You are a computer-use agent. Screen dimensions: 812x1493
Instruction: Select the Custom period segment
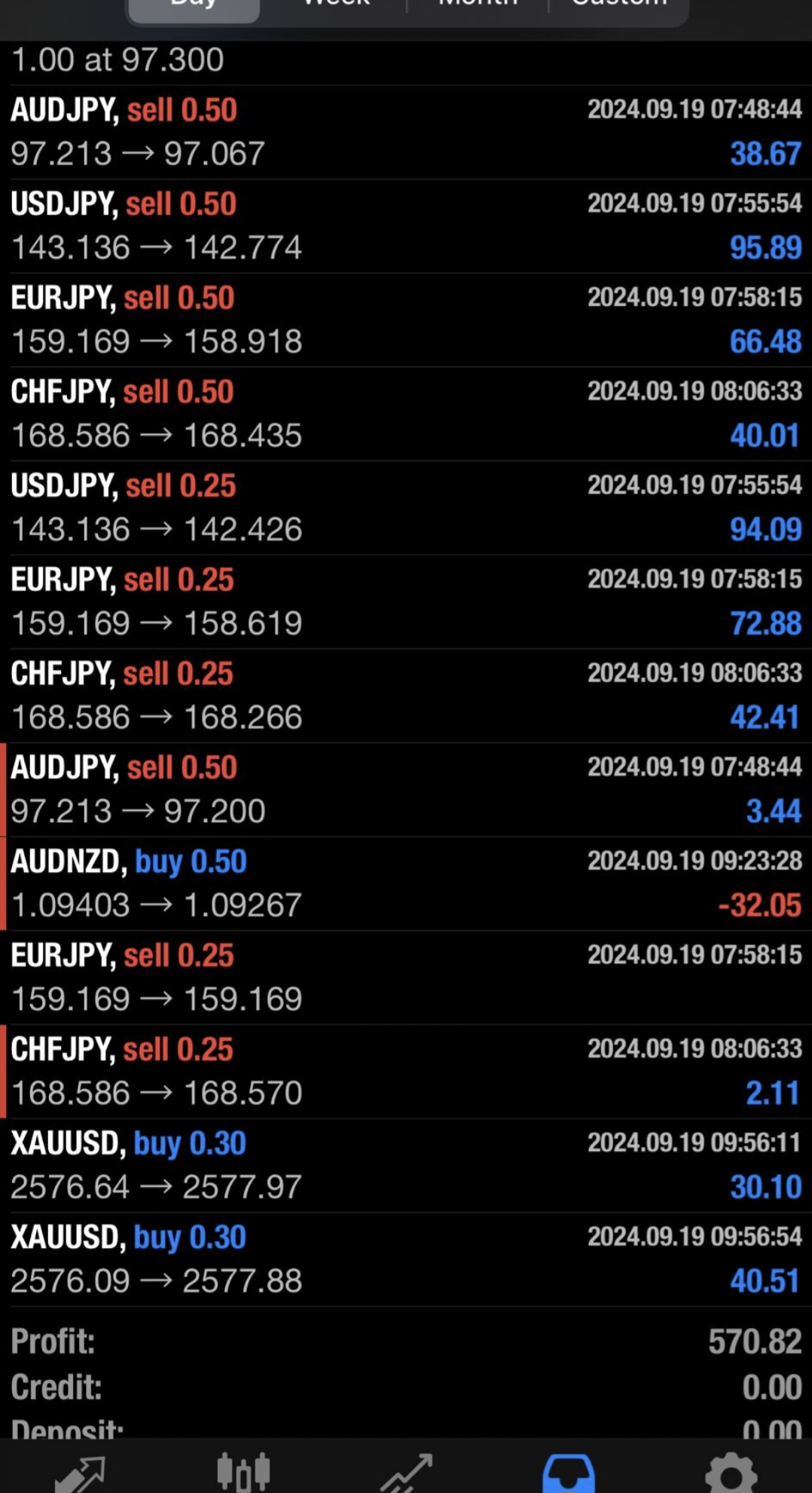618,8
